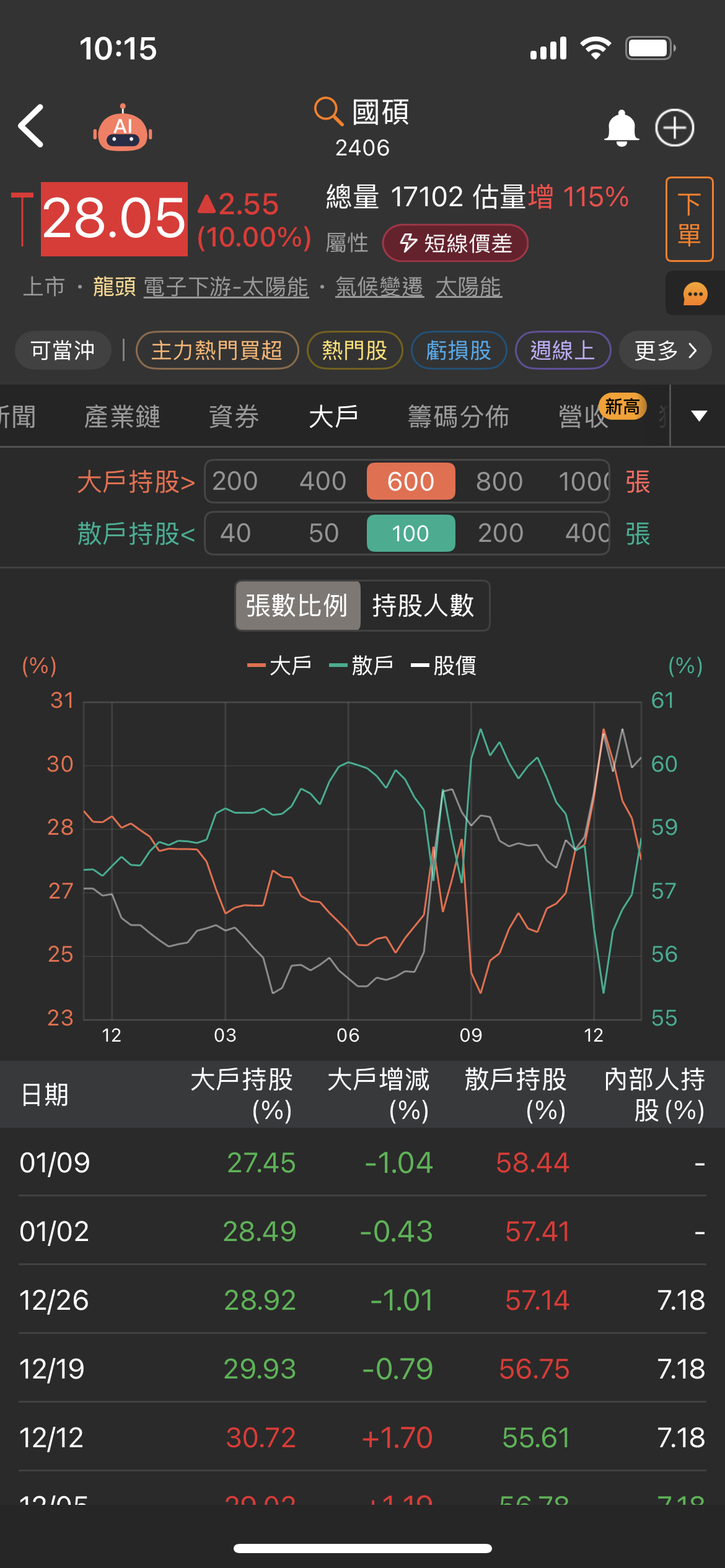
Task: Show 更多 tags
Action: point(665,351)
